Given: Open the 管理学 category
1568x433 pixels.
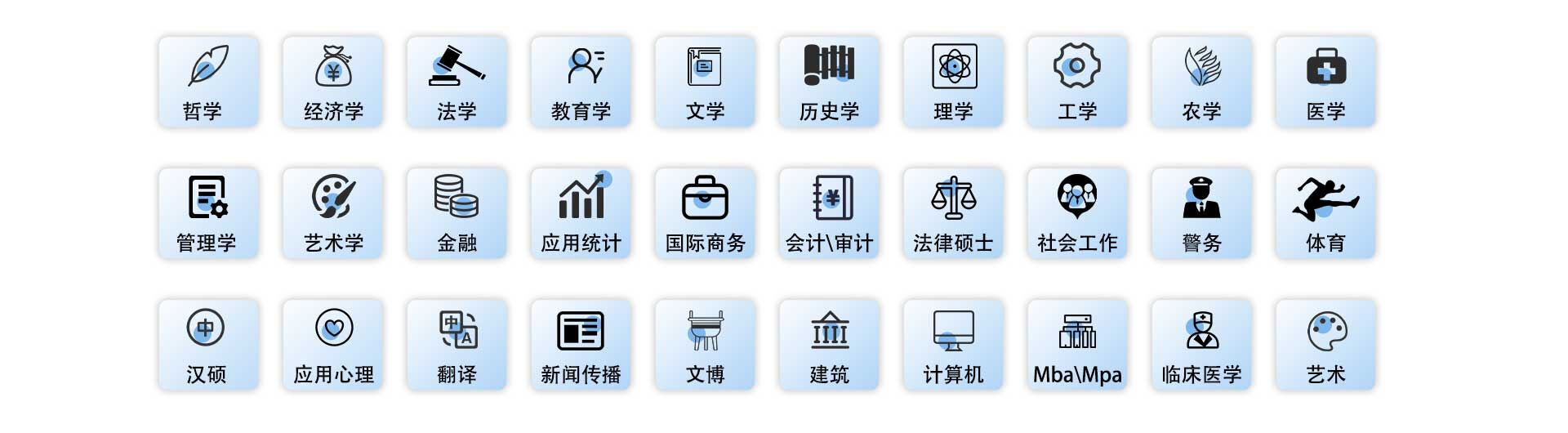Looking at the screenshot, I should 208,213.
